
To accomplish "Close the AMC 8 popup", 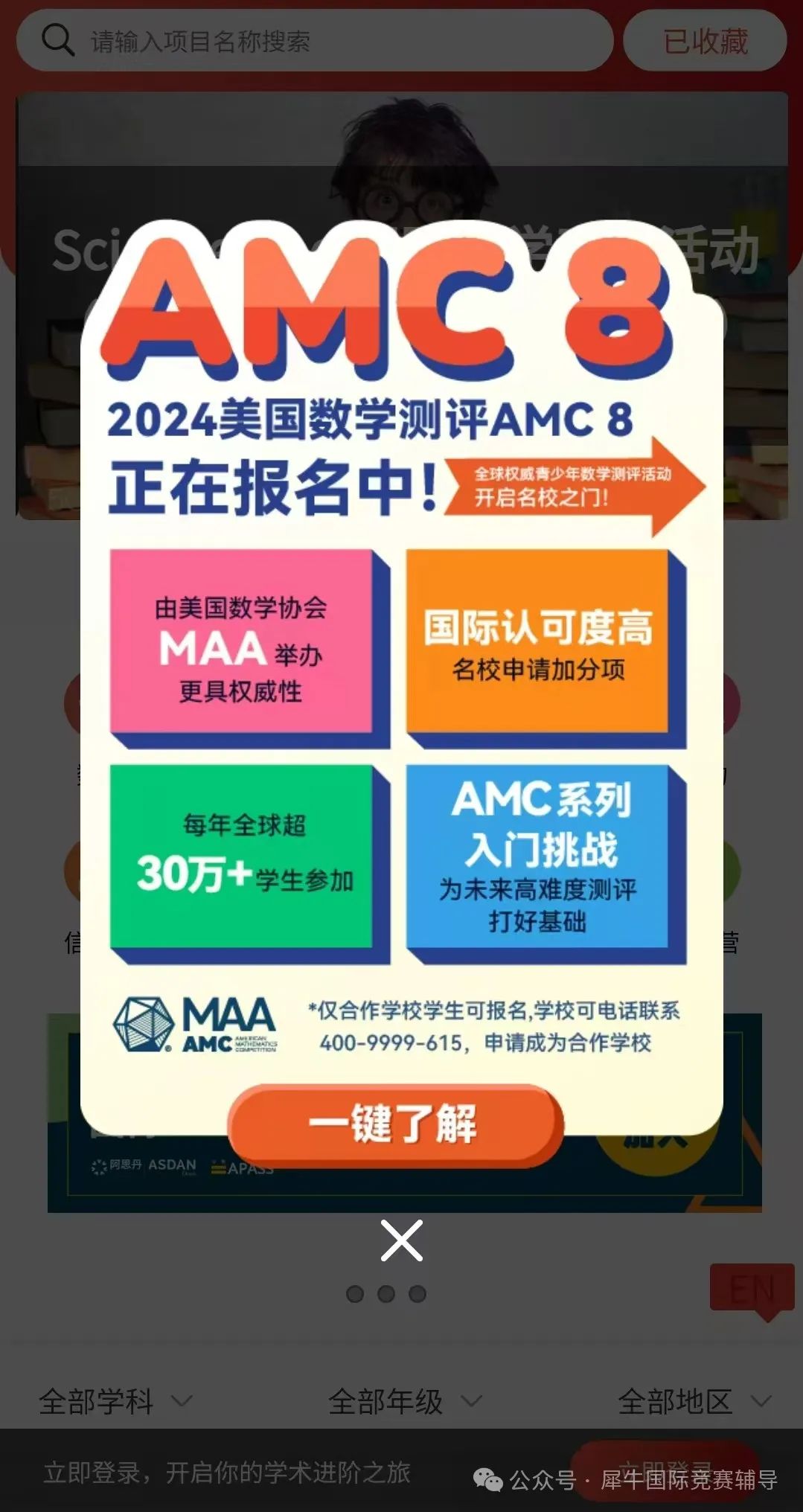I will (x=401, y=1240).
